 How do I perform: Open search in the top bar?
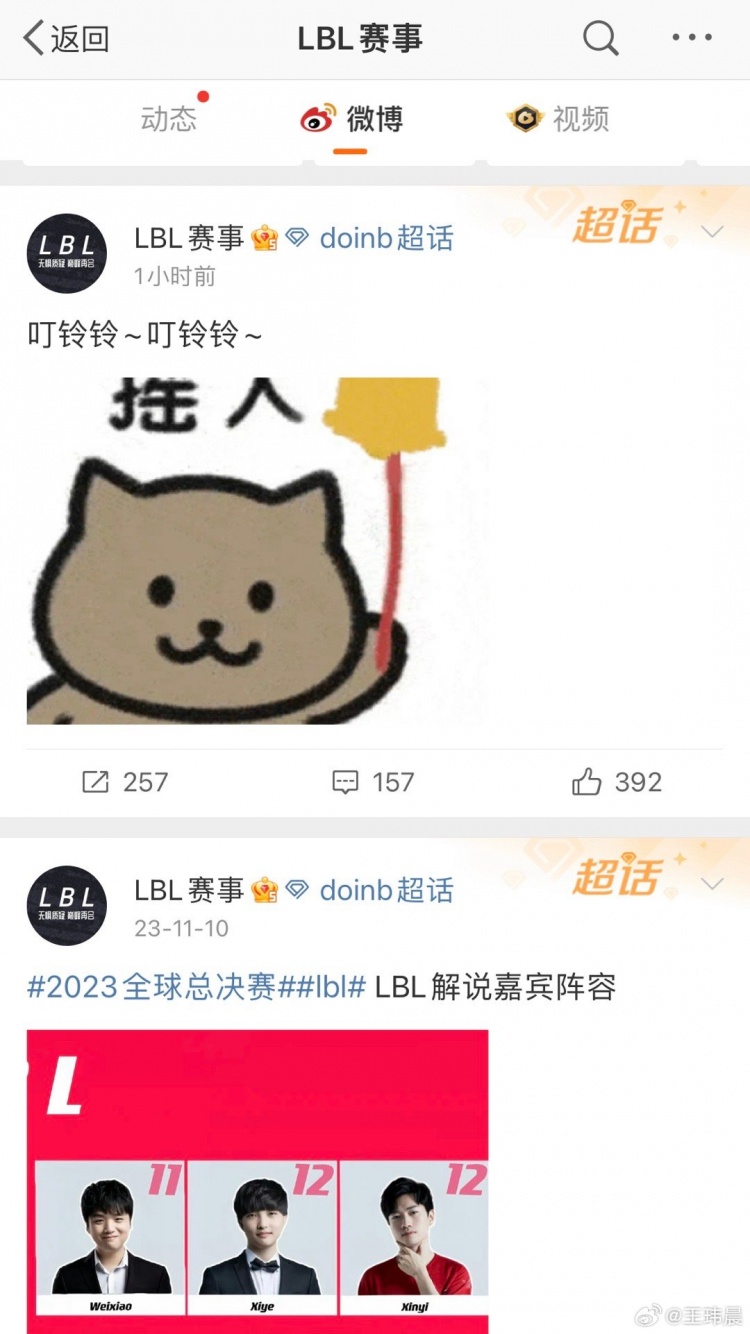pos(600,39)
